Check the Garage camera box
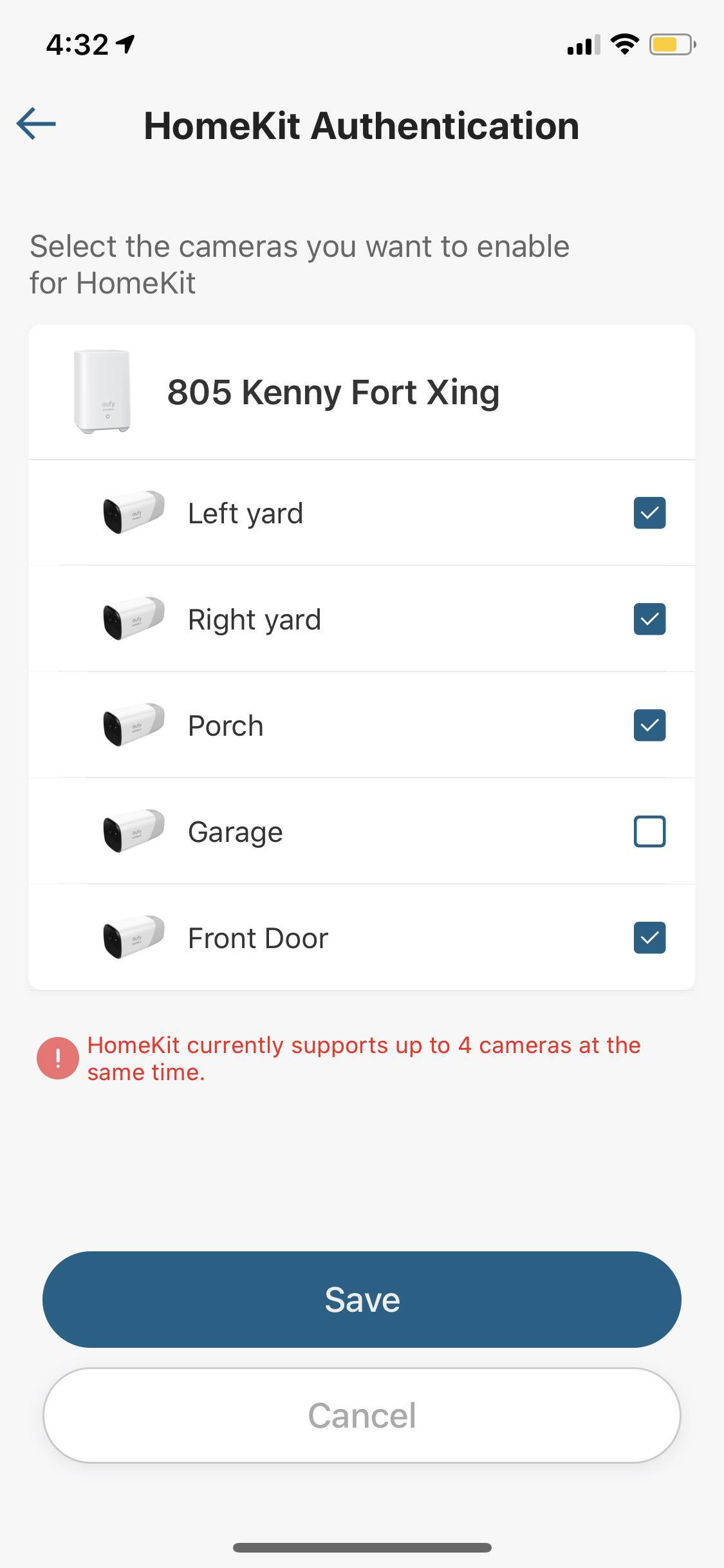This screenshot has height=1568, width=724. [649, 832]
